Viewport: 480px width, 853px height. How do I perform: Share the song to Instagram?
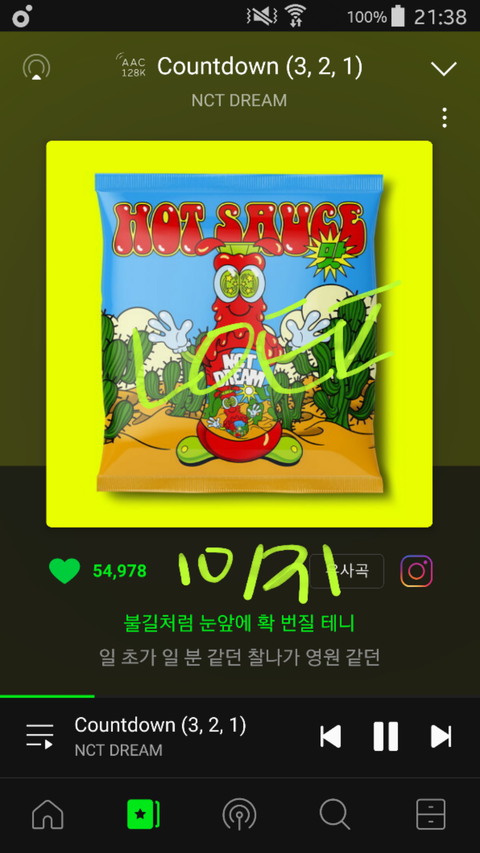pyautogui.click(x=416, y=571)
